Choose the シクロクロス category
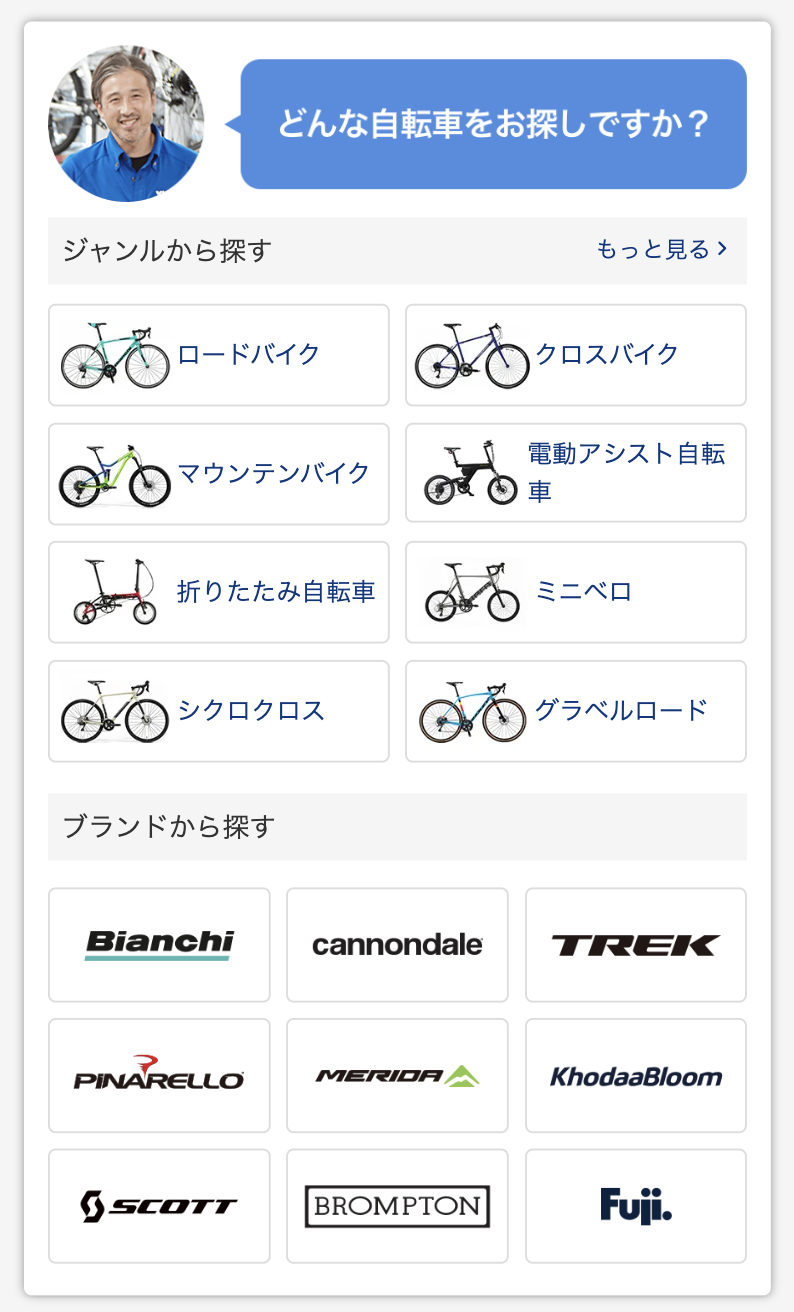 click(219, 711)
